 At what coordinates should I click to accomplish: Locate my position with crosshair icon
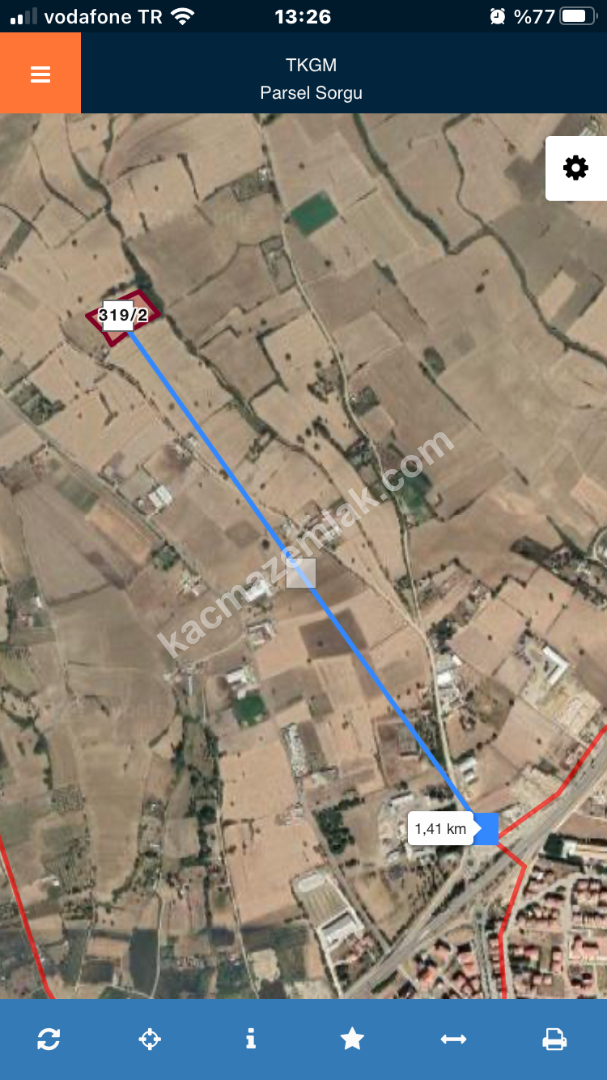149,1039
